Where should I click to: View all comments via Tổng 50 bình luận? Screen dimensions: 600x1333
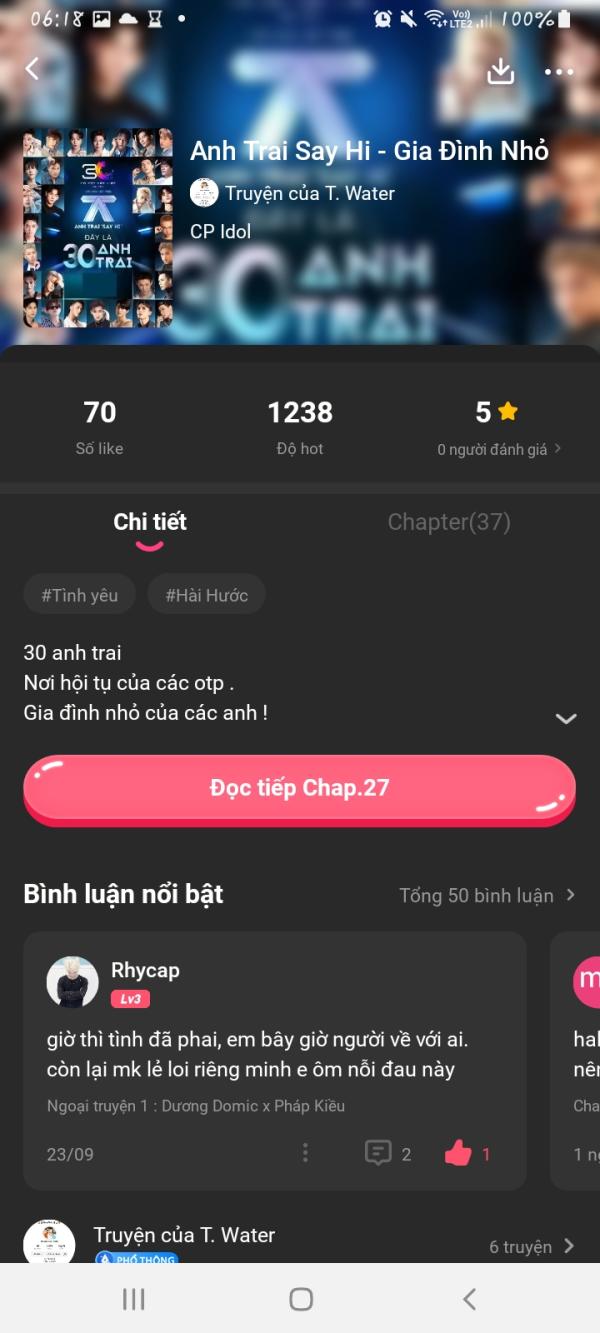pos(487,895)
